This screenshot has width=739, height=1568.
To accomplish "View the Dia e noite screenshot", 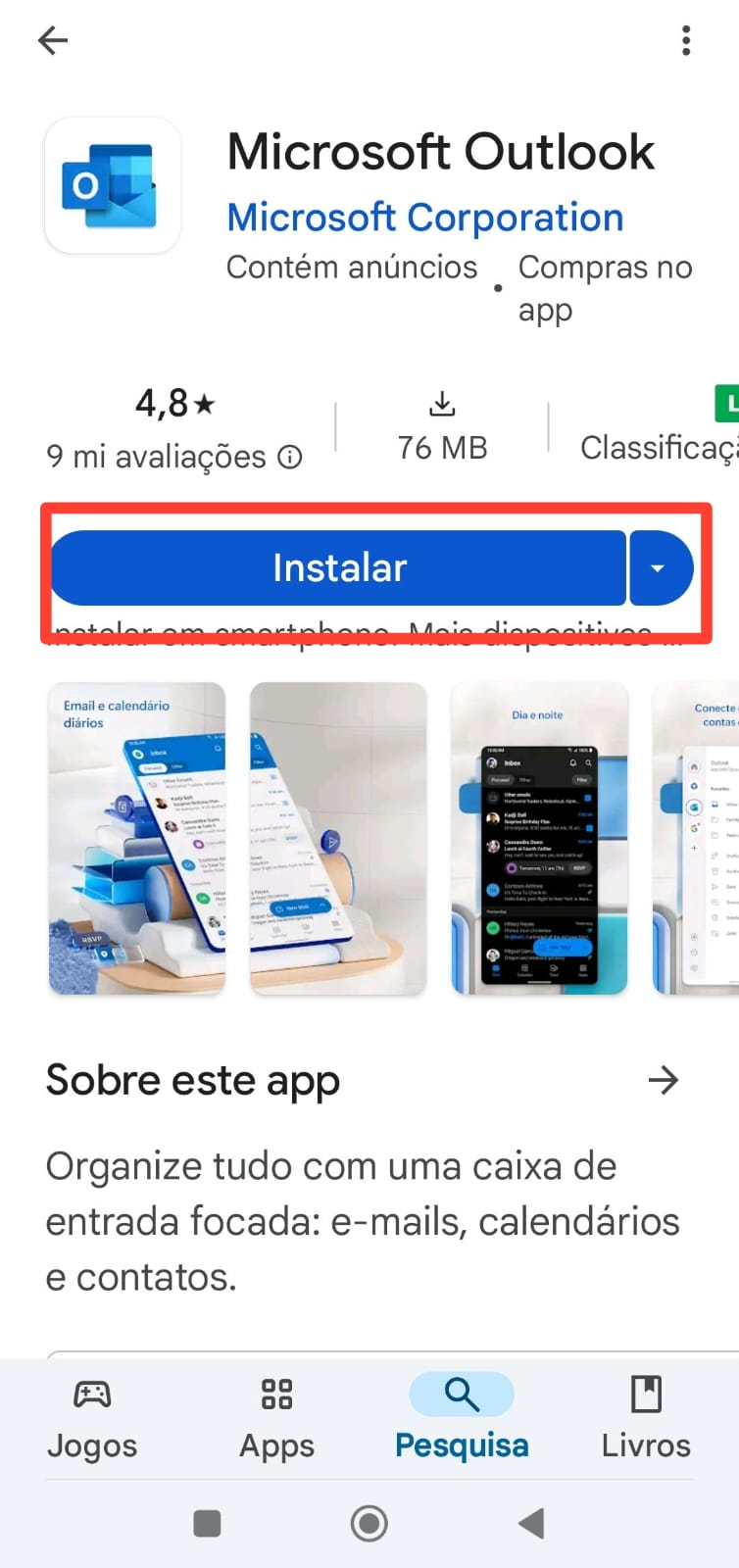I will [538, 839].
